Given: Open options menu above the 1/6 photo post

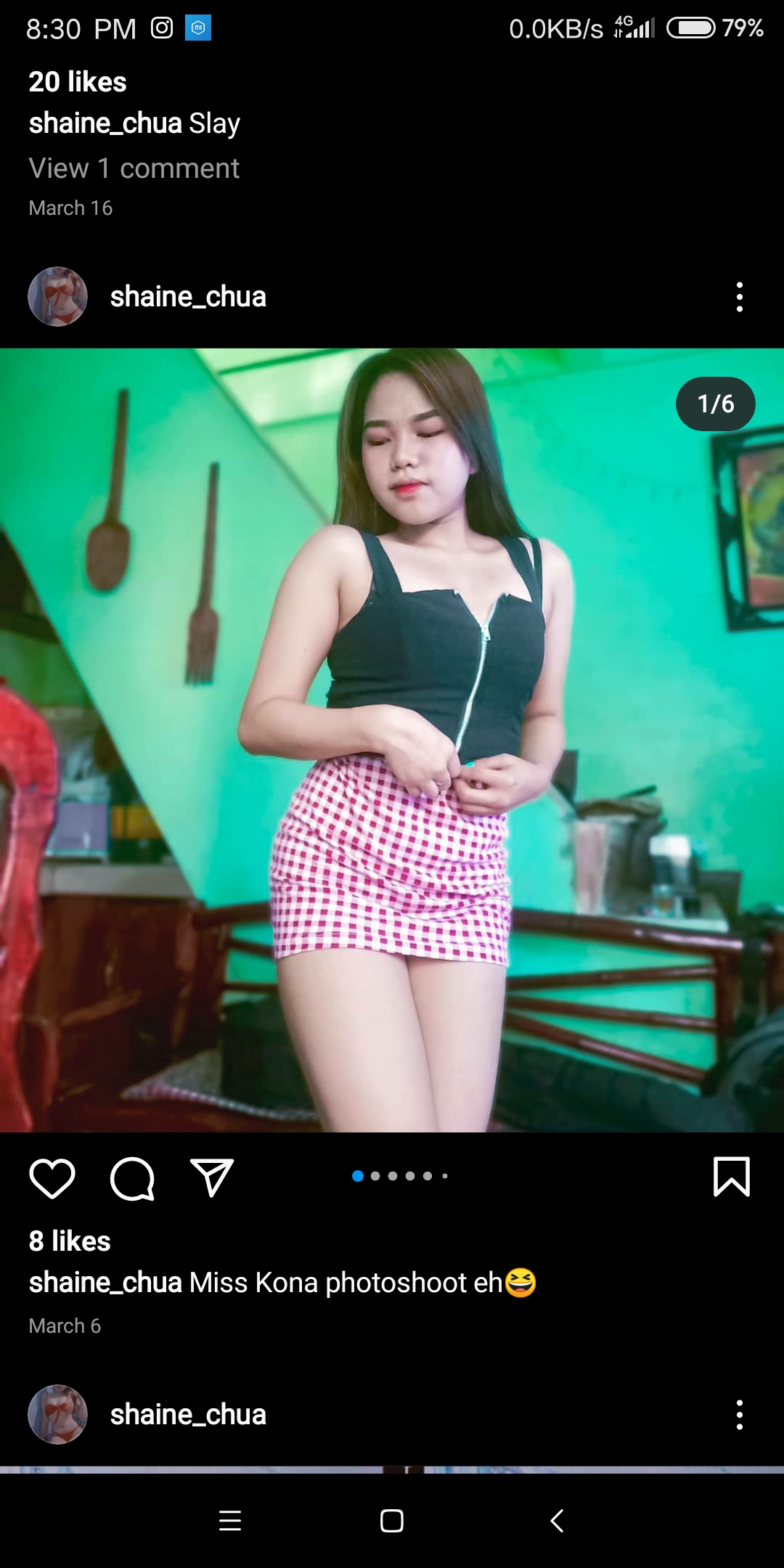Looking at the screenshot, I should click(x=740, y=297).
